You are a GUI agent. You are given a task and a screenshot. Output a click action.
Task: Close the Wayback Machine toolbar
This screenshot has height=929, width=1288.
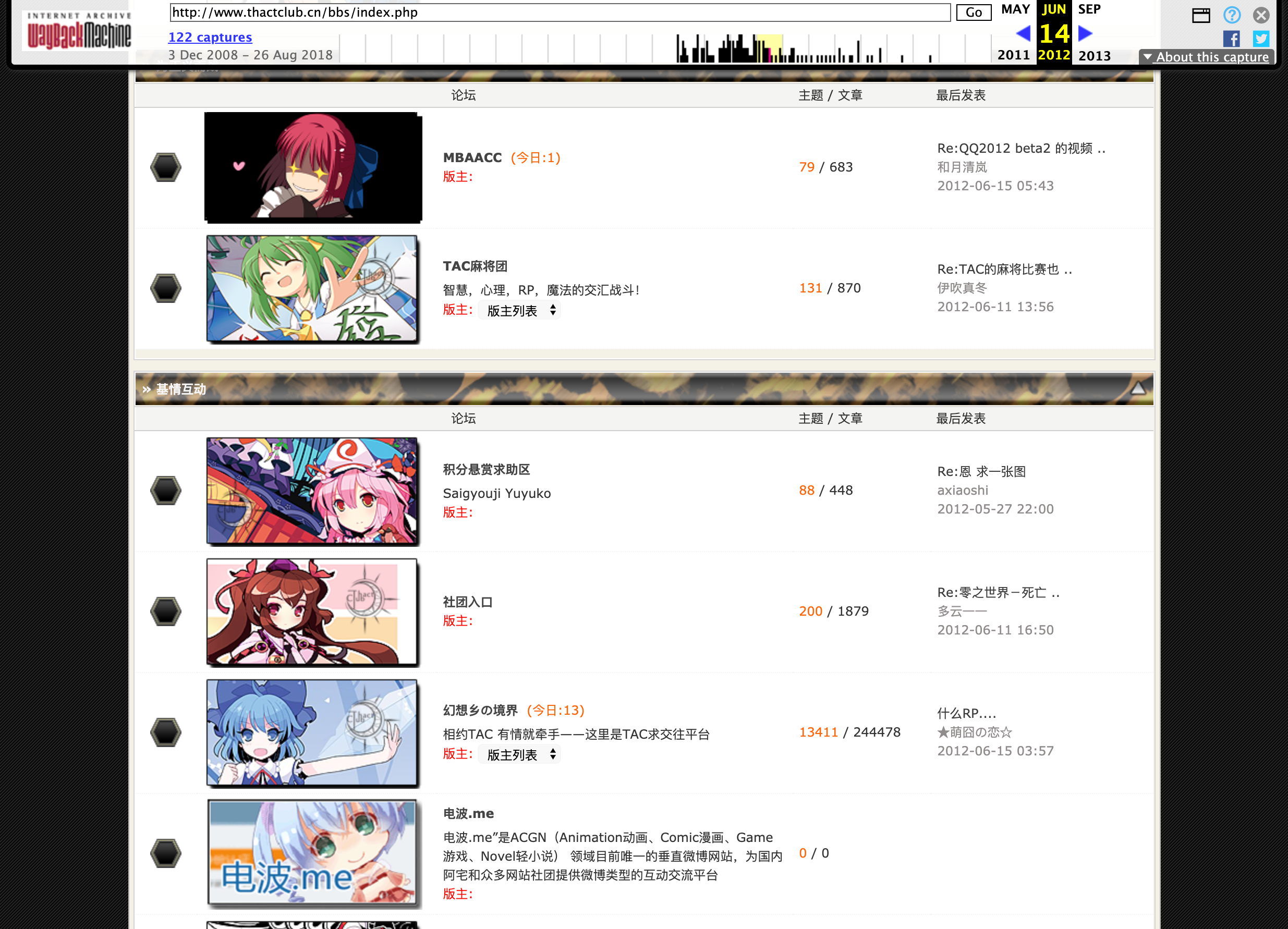[x=1261, y=15]
